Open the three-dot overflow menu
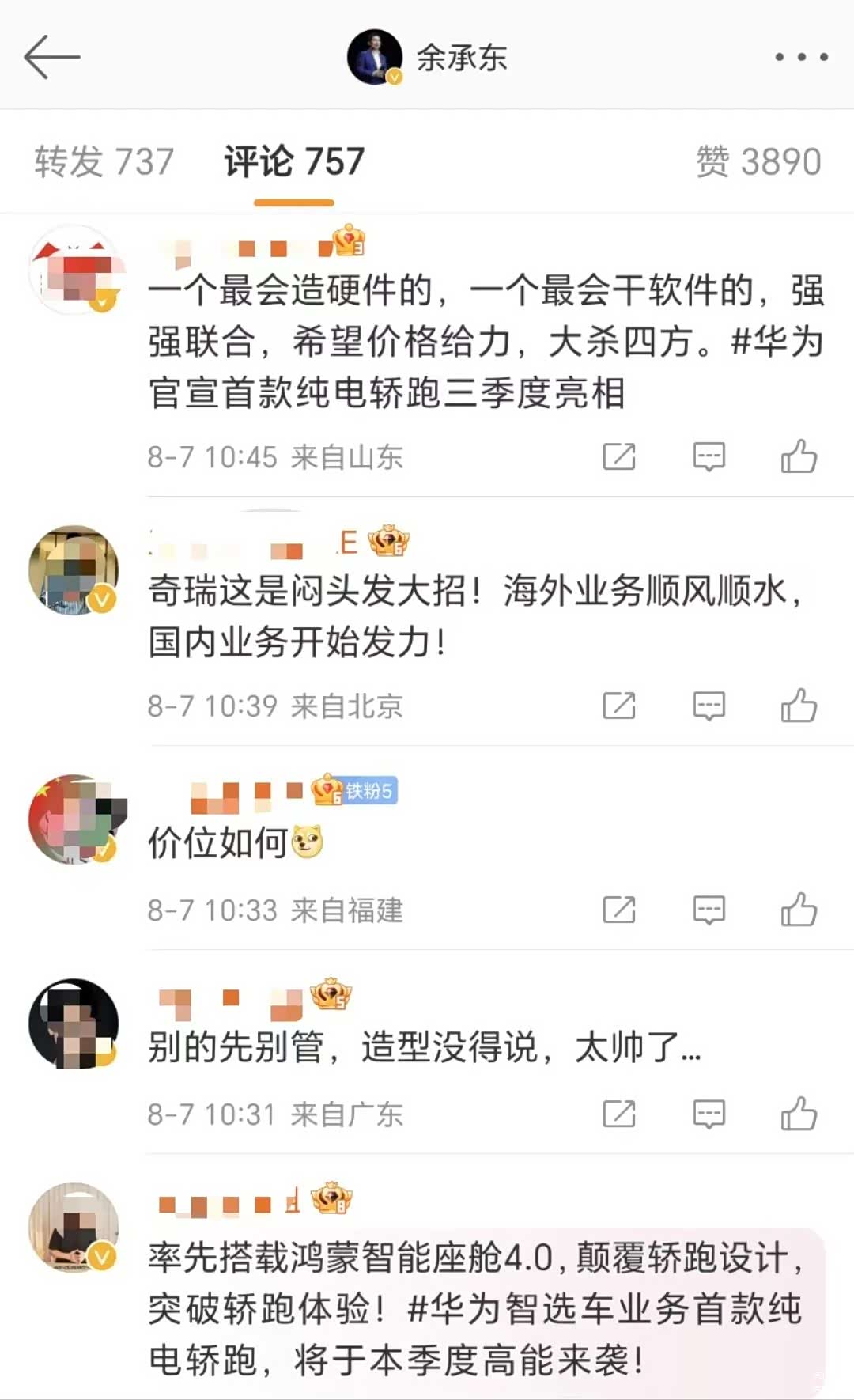Image resolution: width=854 pixels, height=1400 pixels. pos(801,57)
